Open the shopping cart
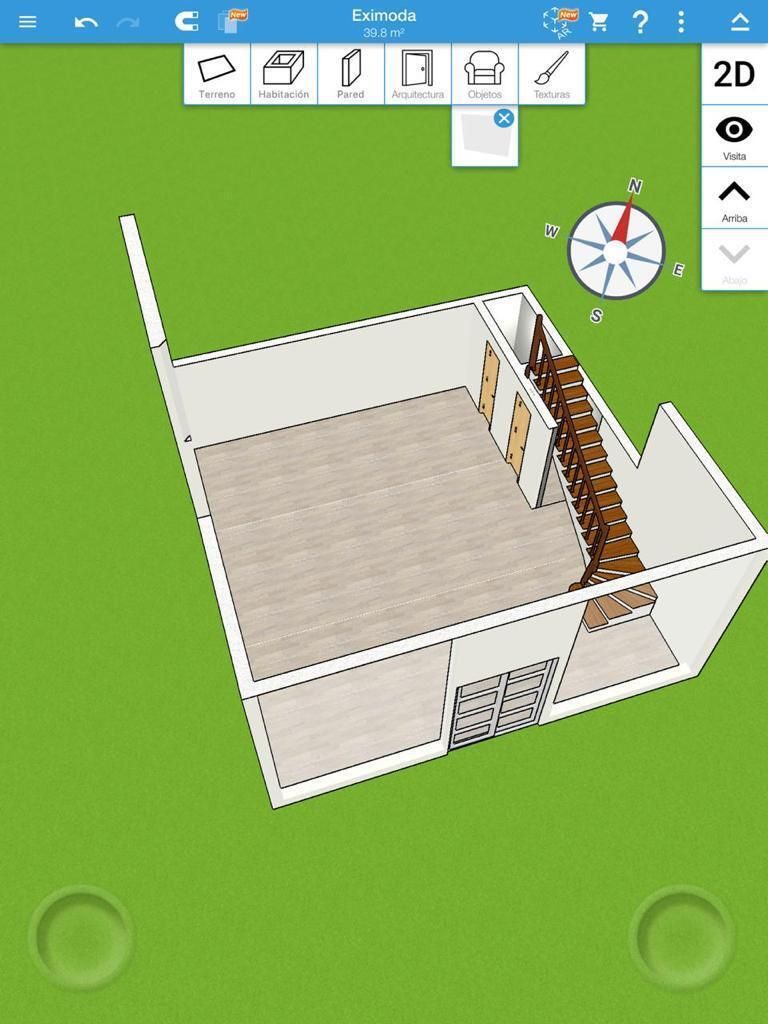This screenshot has width=768, height=1024. point(599,21)
